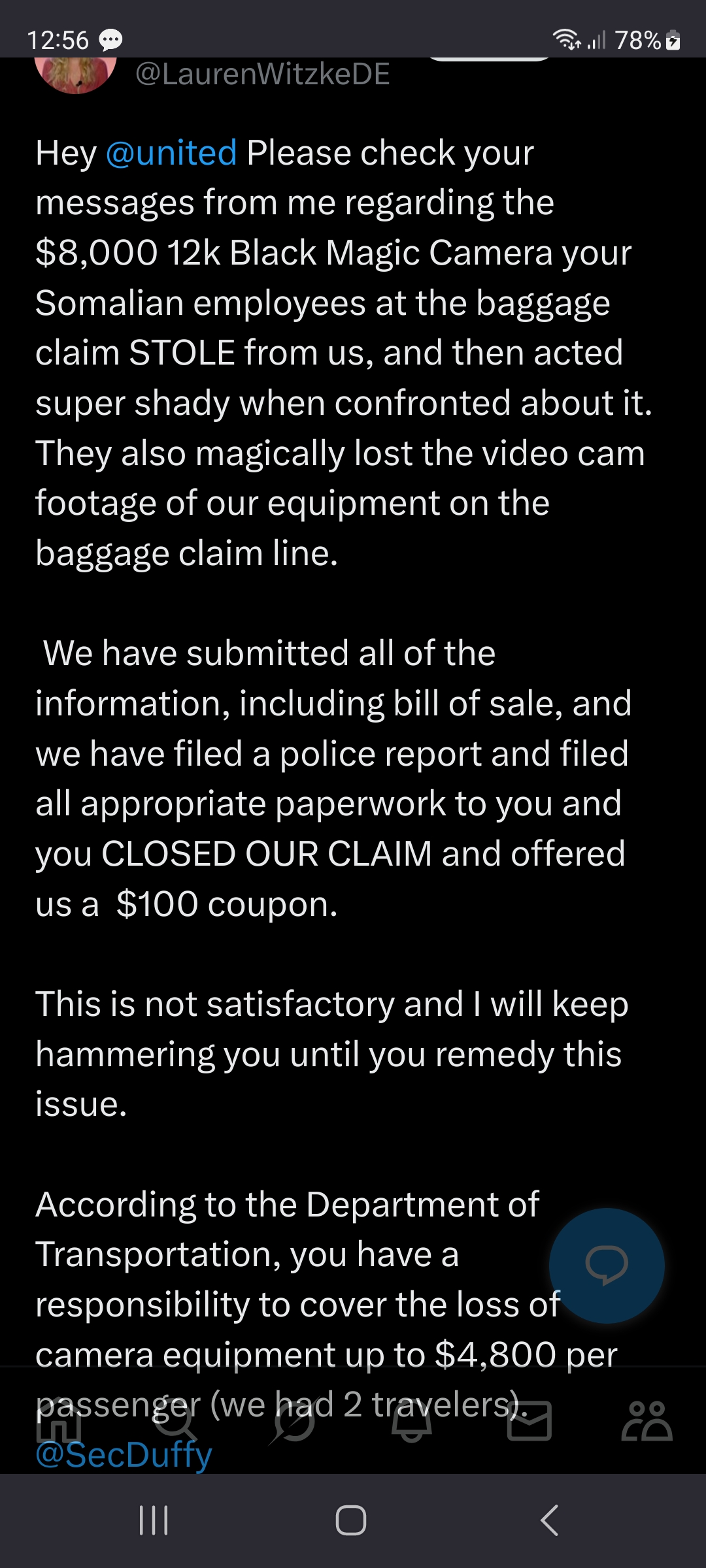706x1568 pixels.
Task: Switch to the Communities tab
Action: tap(647, 1421)
